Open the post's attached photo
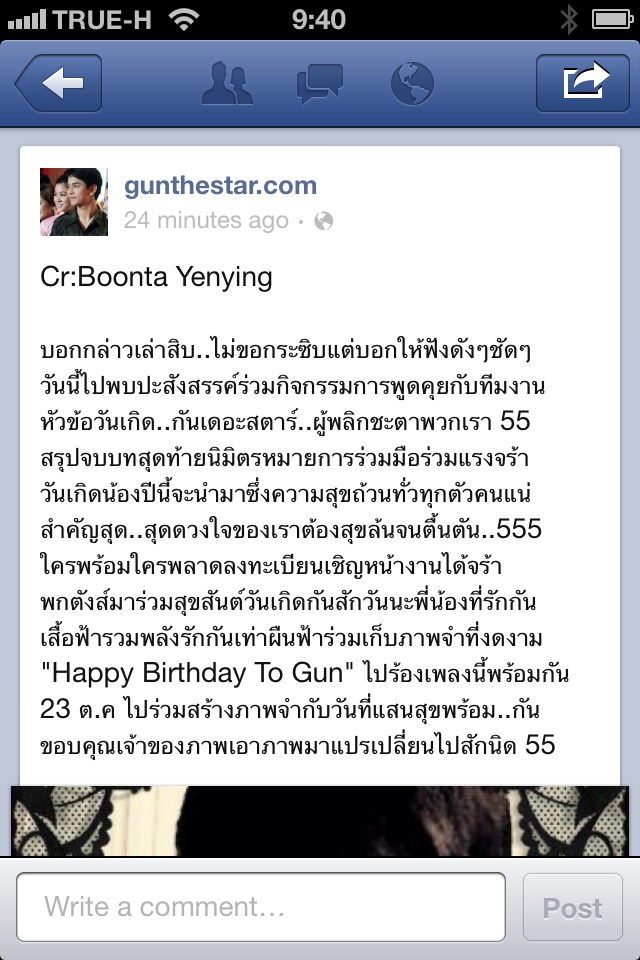Viewport: 640px width, 960px height. click(x=320, y=820)
